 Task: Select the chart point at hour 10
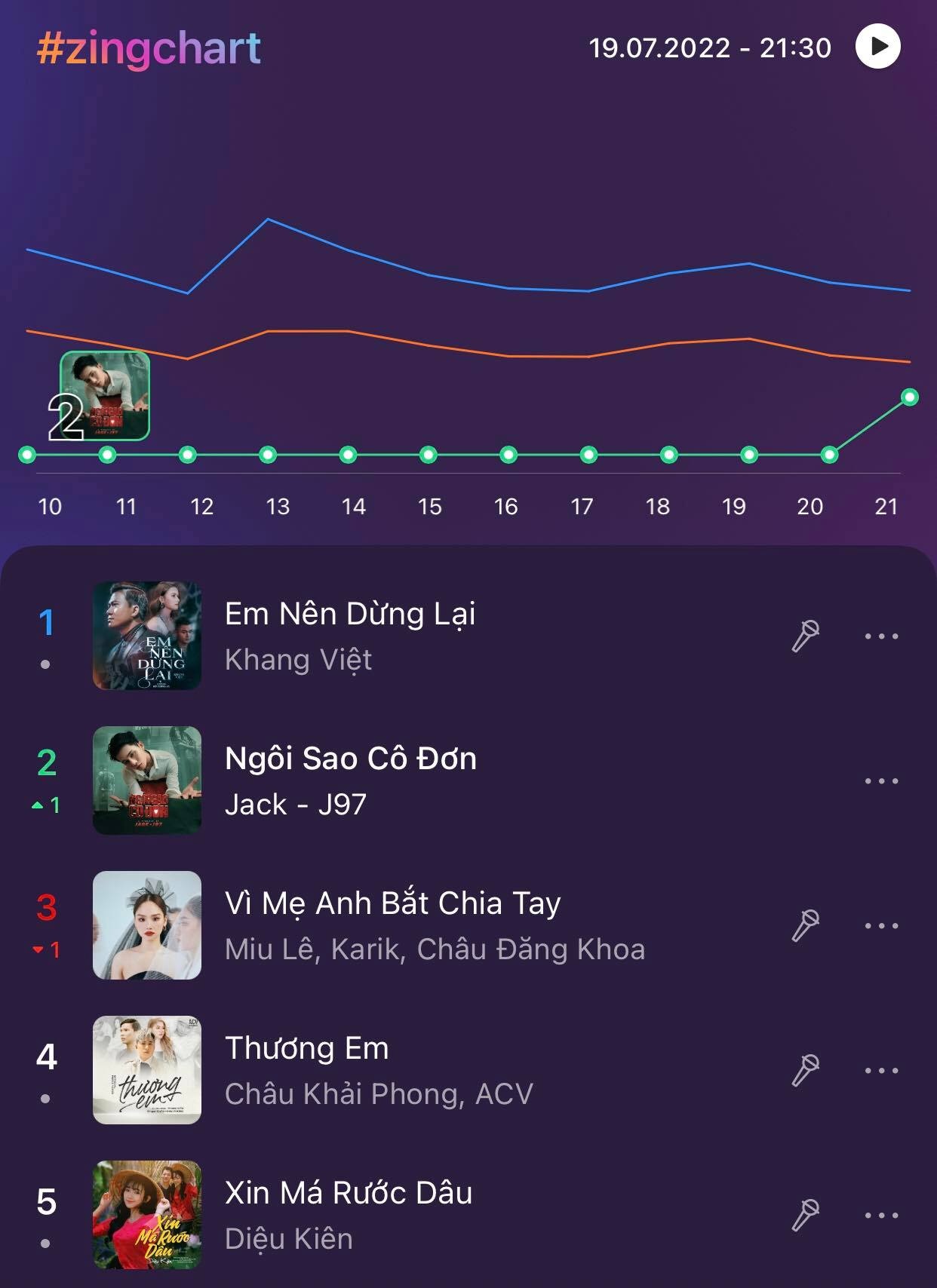(x=28, y=453)
